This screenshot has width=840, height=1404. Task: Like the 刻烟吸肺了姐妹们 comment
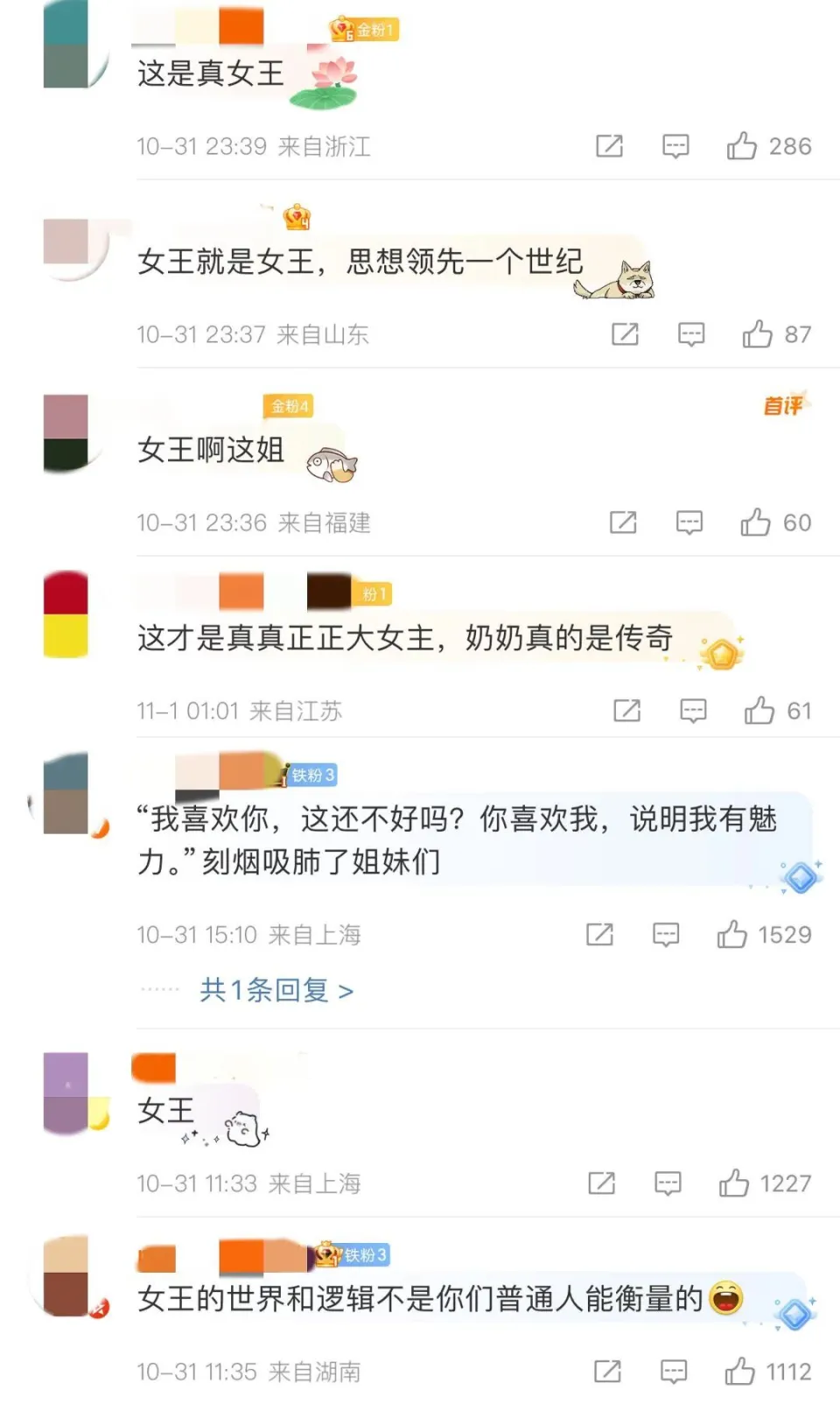tap(732, 935)
